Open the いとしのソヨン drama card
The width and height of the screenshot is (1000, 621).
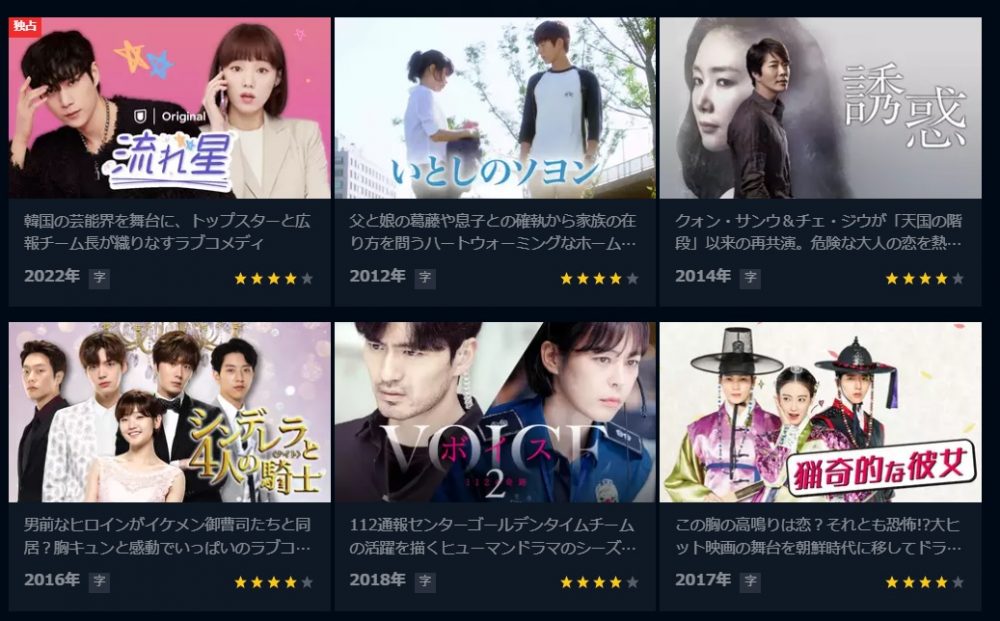coord(495,108)
